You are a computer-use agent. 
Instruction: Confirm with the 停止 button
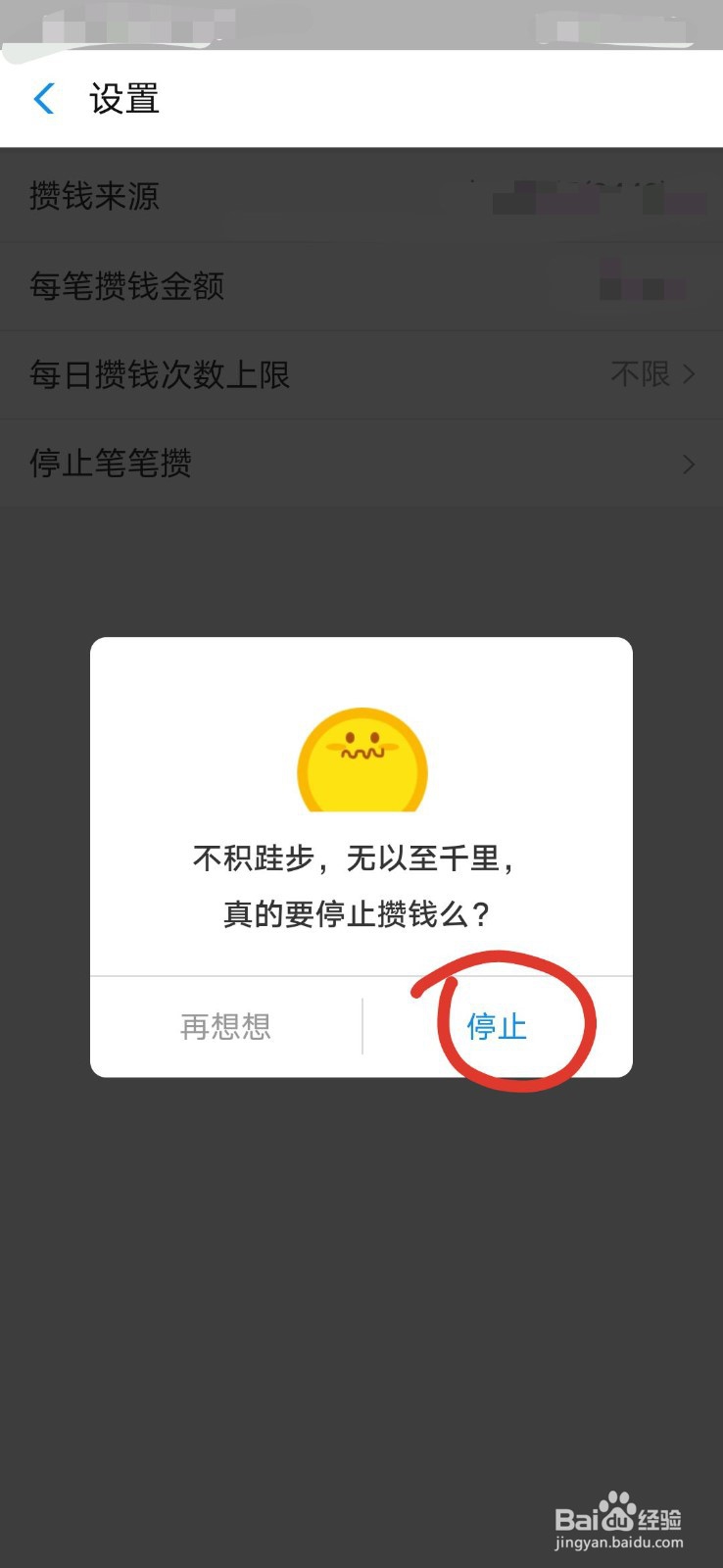coord(497,1026)
